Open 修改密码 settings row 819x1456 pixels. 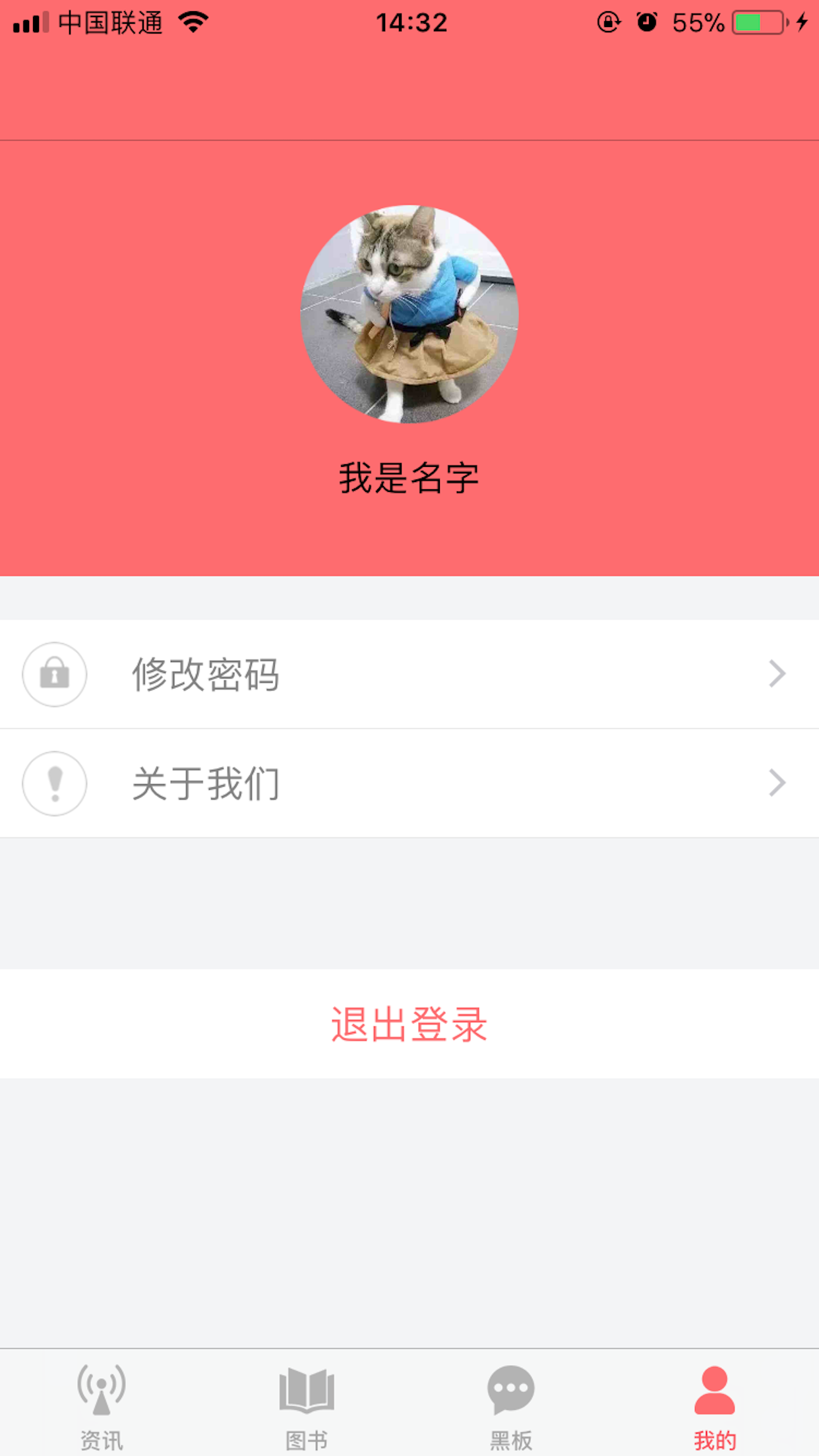[409, 675]
